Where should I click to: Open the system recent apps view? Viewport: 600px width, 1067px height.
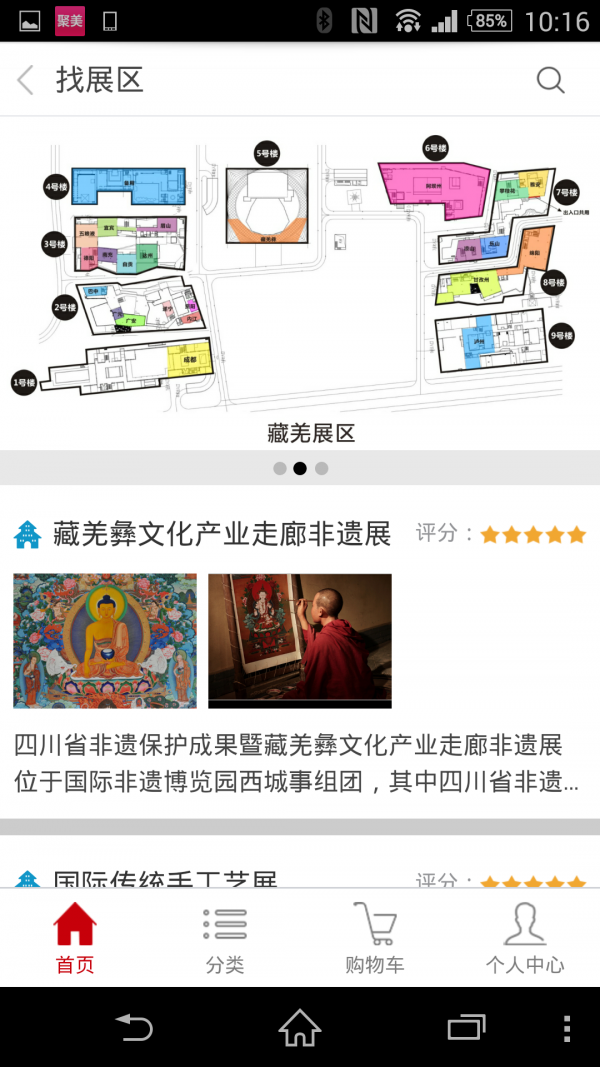pos(466,1027)
